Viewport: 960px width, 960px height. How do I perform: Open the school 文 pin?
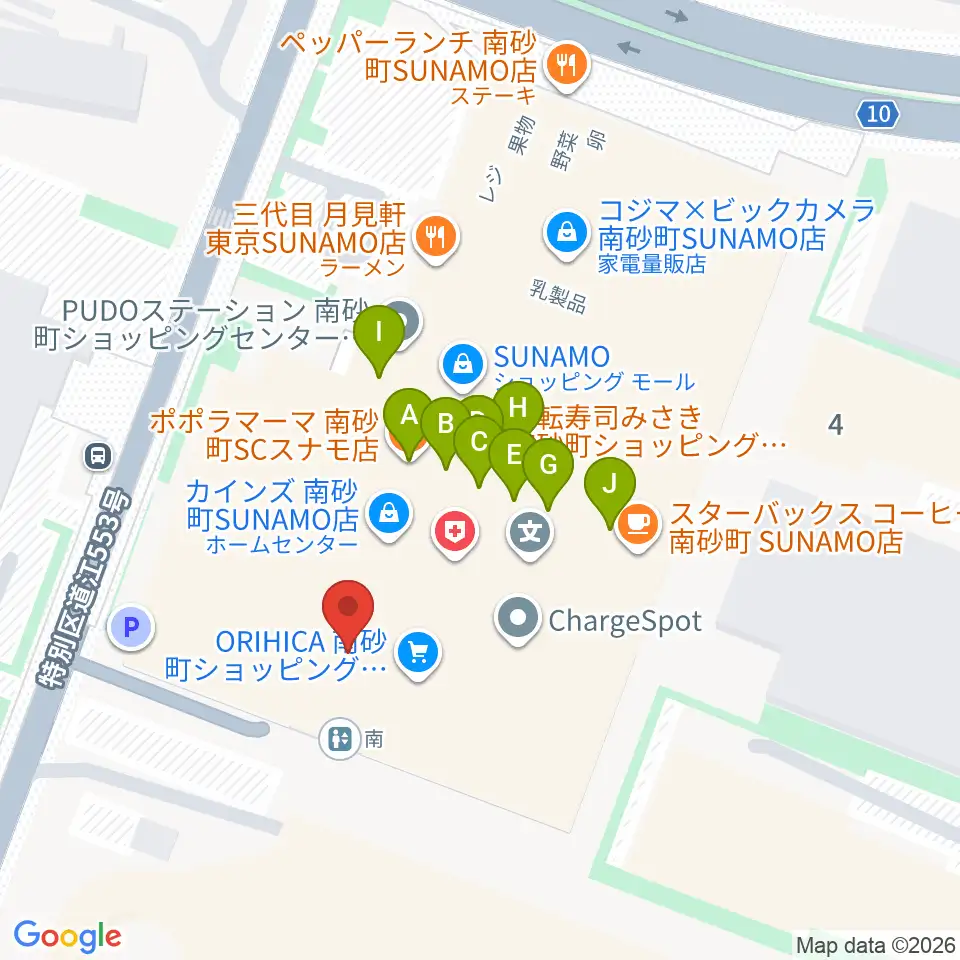(x=530, y=533)
